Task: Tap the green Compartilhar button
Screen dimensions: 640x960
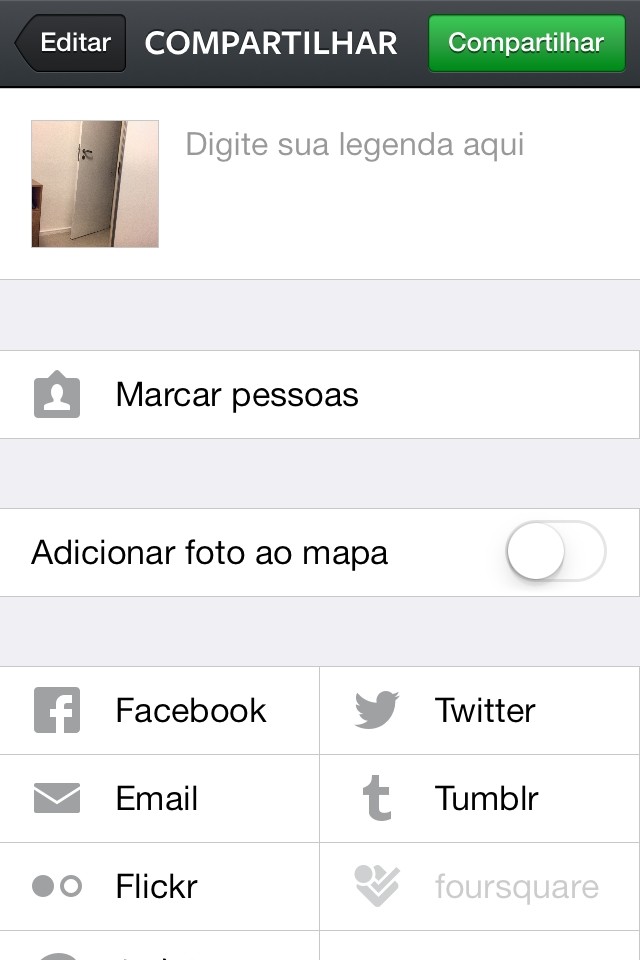Action: pyautogui.click(x=526, y=44)
